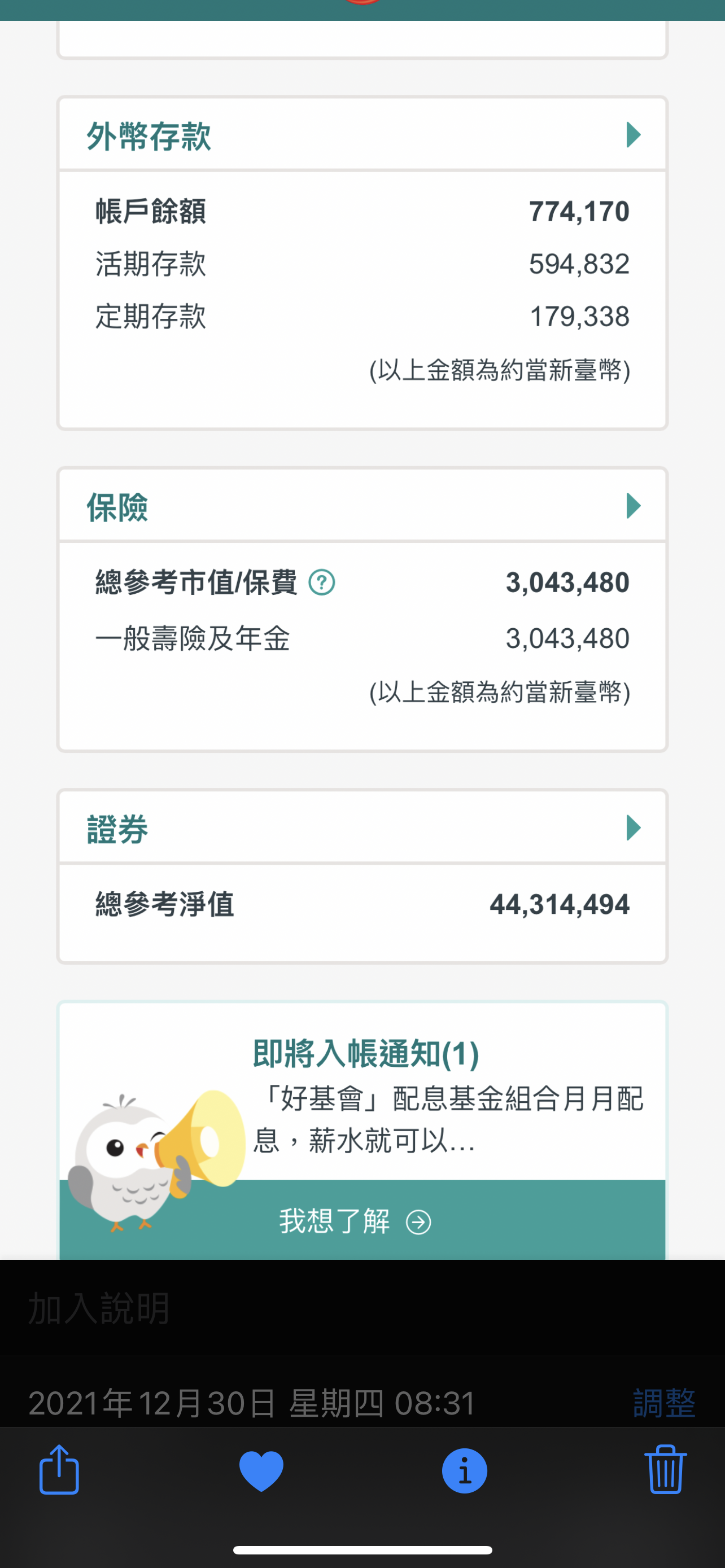Share this photo
The width and height of the screenshot is (725, 1568).
point(59,1470)
